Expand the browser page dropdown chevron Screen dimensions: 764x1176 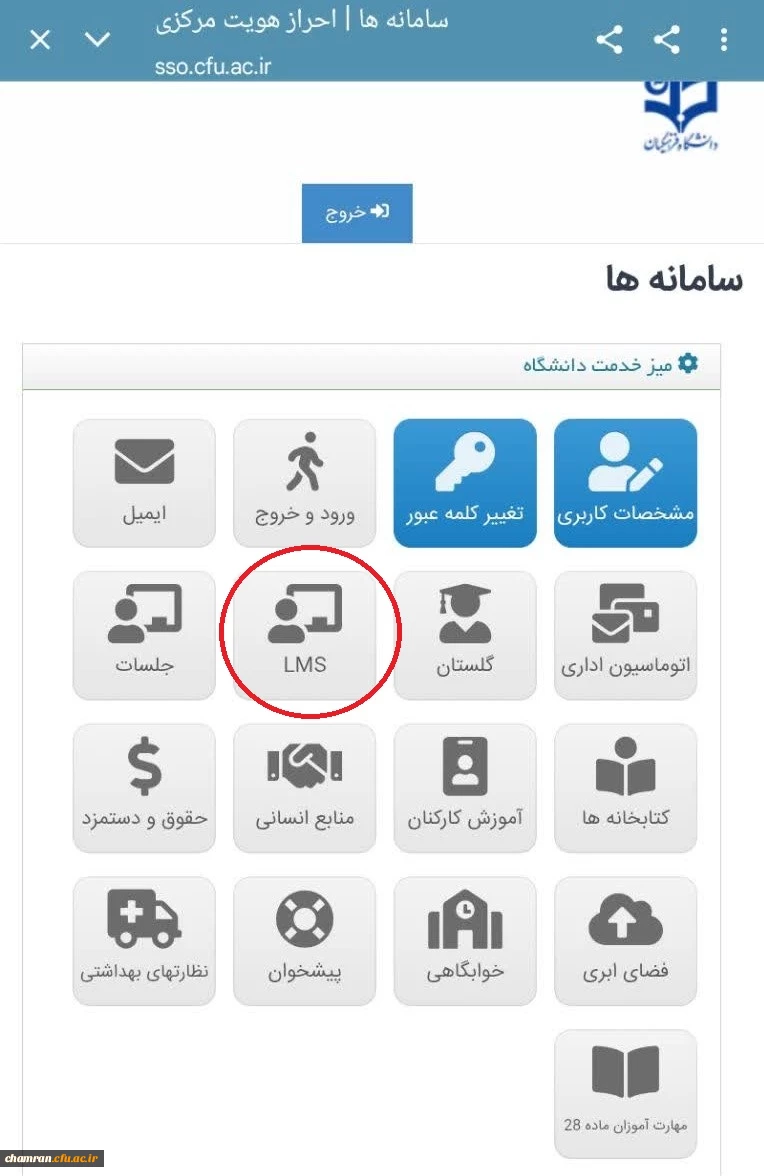click(97, 41)
